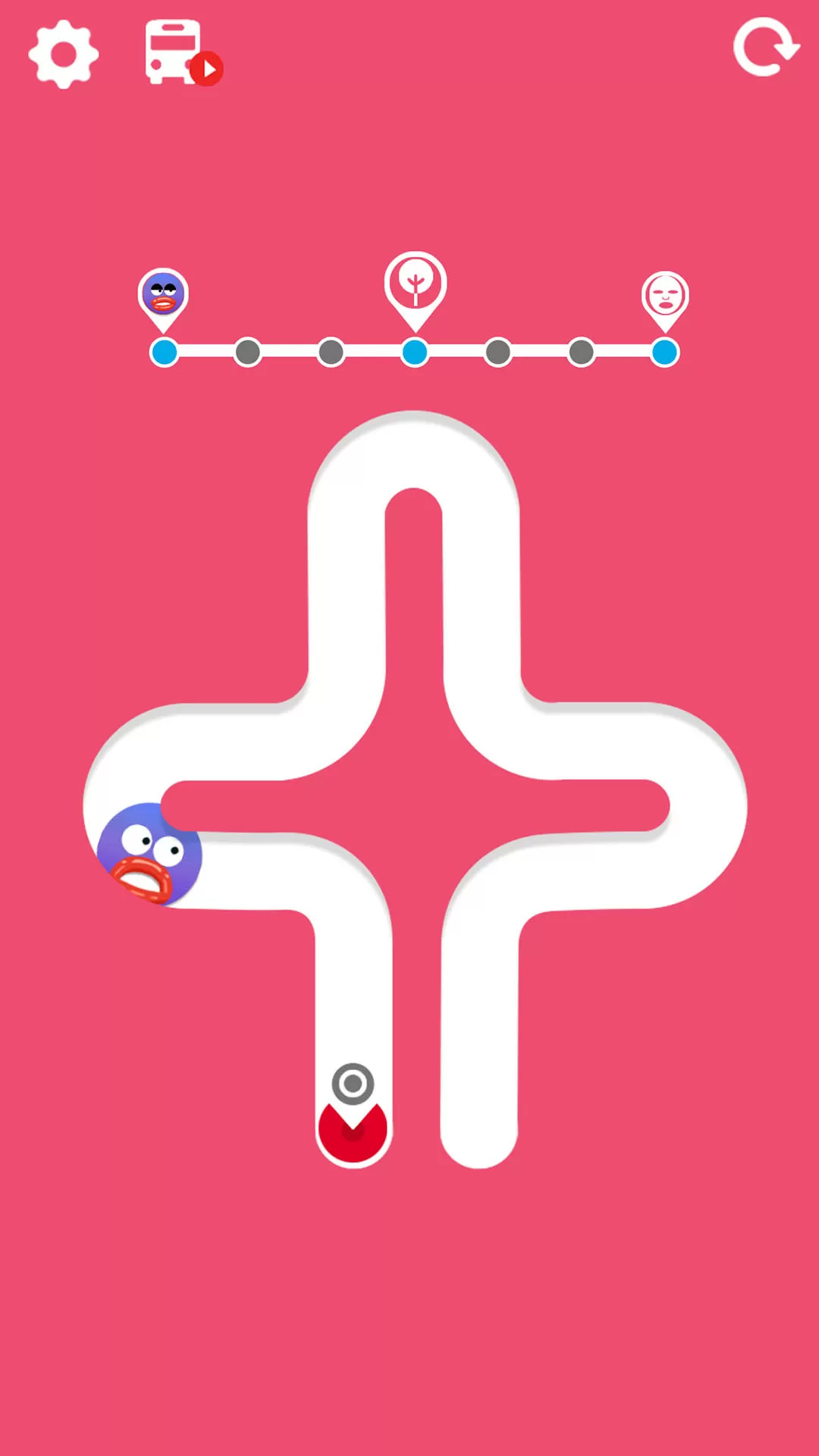Restart the level with the reload icon
This screenshot has width=819, height=1456.
click(764, 49)
